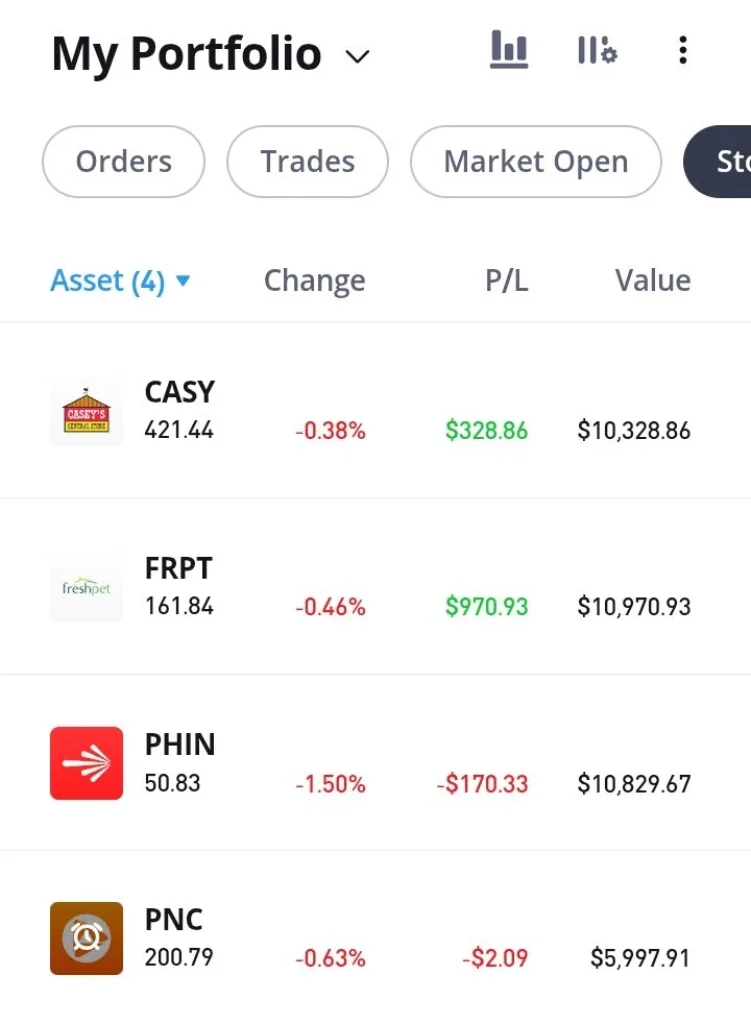Open column settings icon
This screenshot has width=751, height=1024.
click(x=596, y=50)
